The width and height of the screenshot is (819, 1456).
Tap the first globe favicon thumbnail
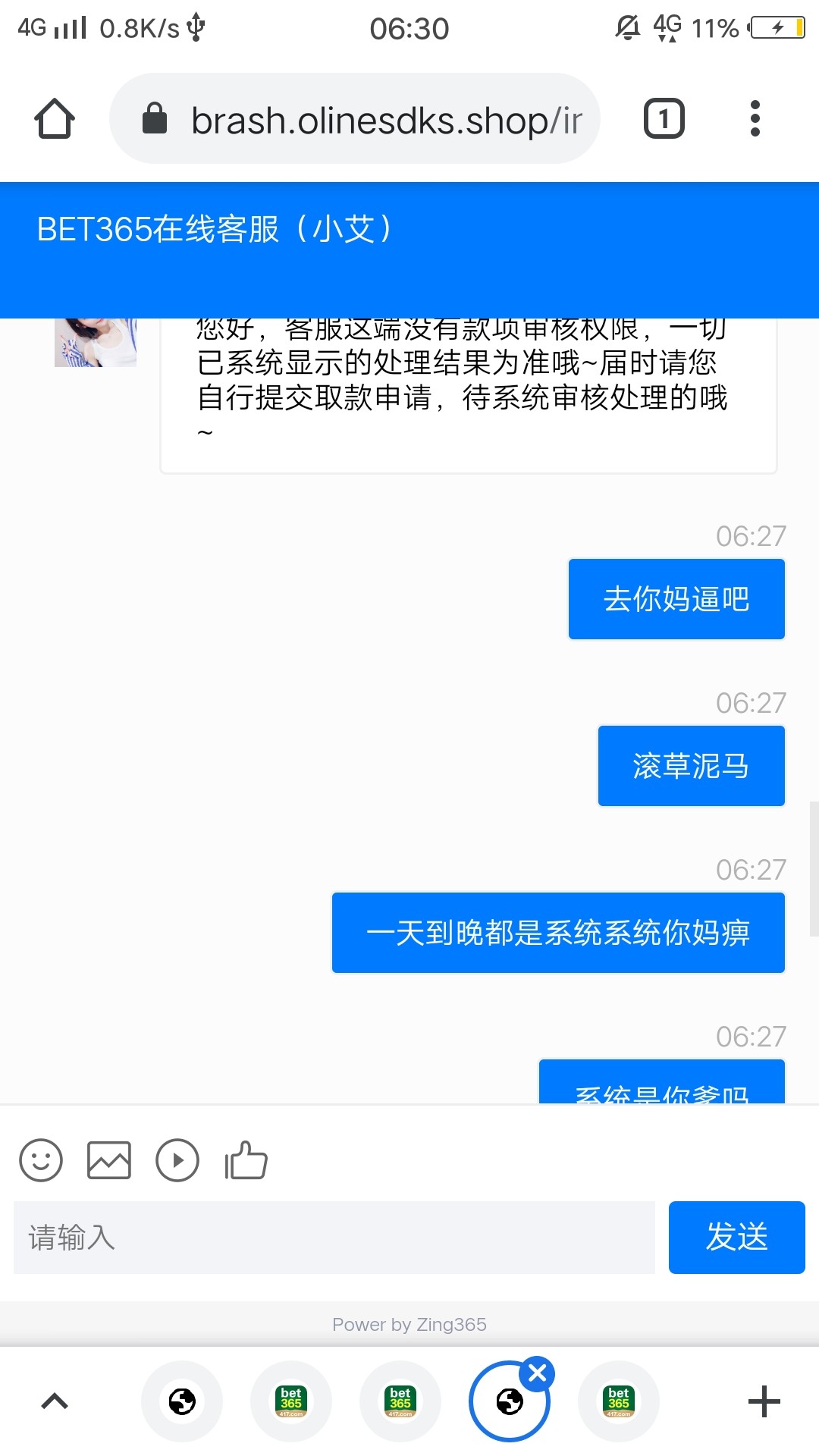pyautogui.click(x=181, y=1401)
